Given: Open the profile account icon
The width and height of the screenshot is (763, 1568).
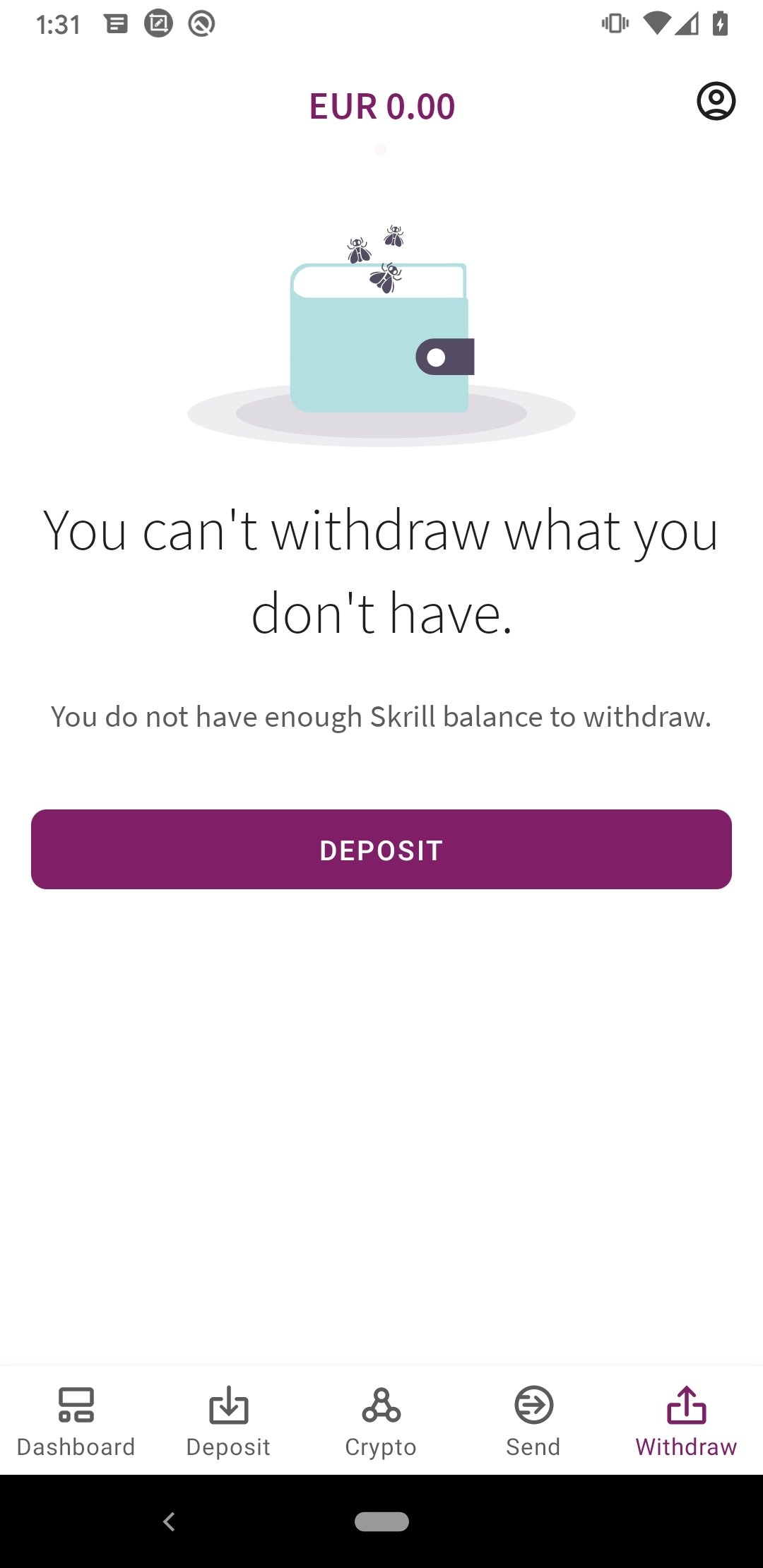Looking at the screenshot, I should [716, 101].
